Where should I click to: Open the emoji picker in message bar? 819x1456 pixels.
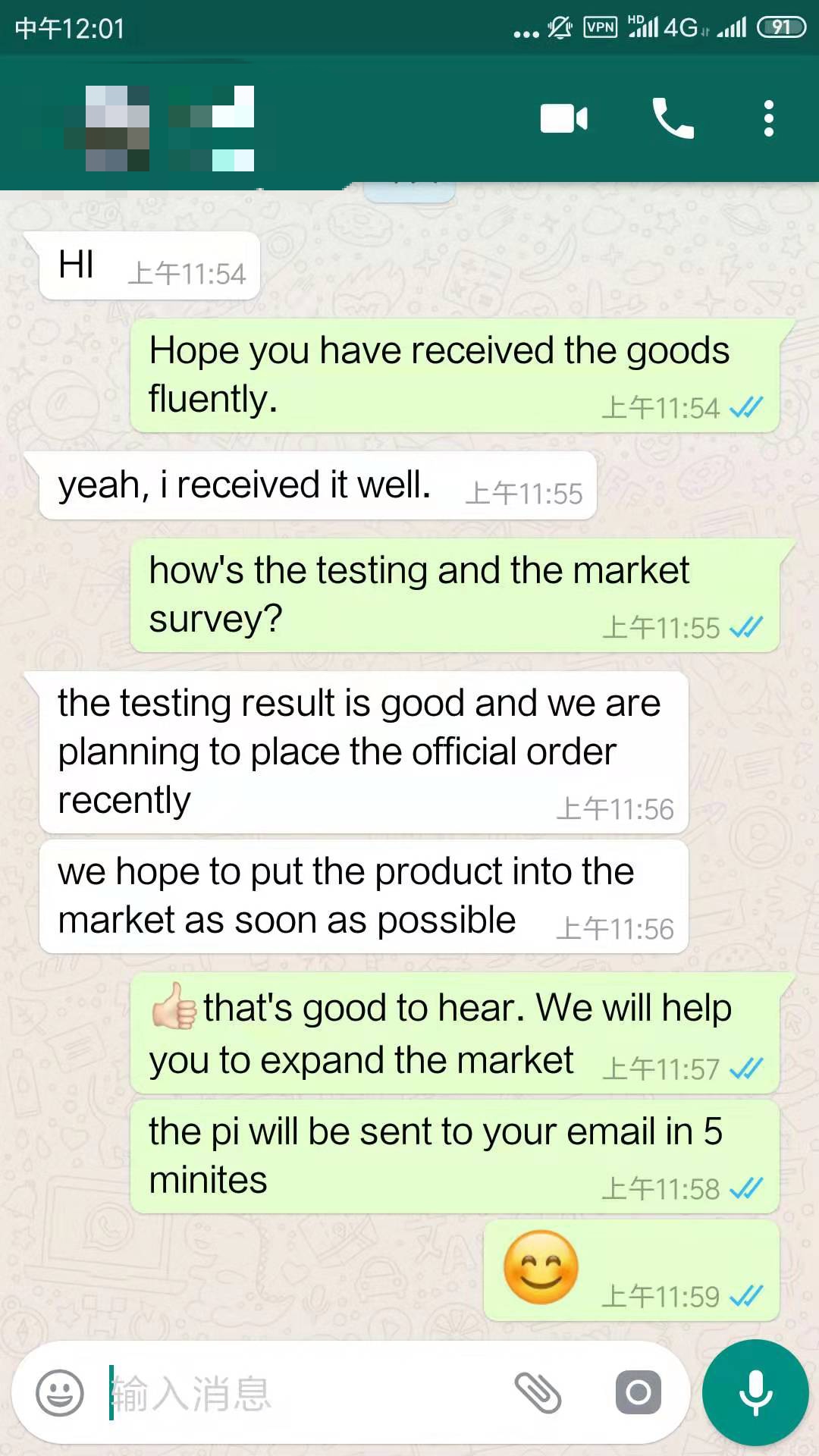(x=60, y=1393)
